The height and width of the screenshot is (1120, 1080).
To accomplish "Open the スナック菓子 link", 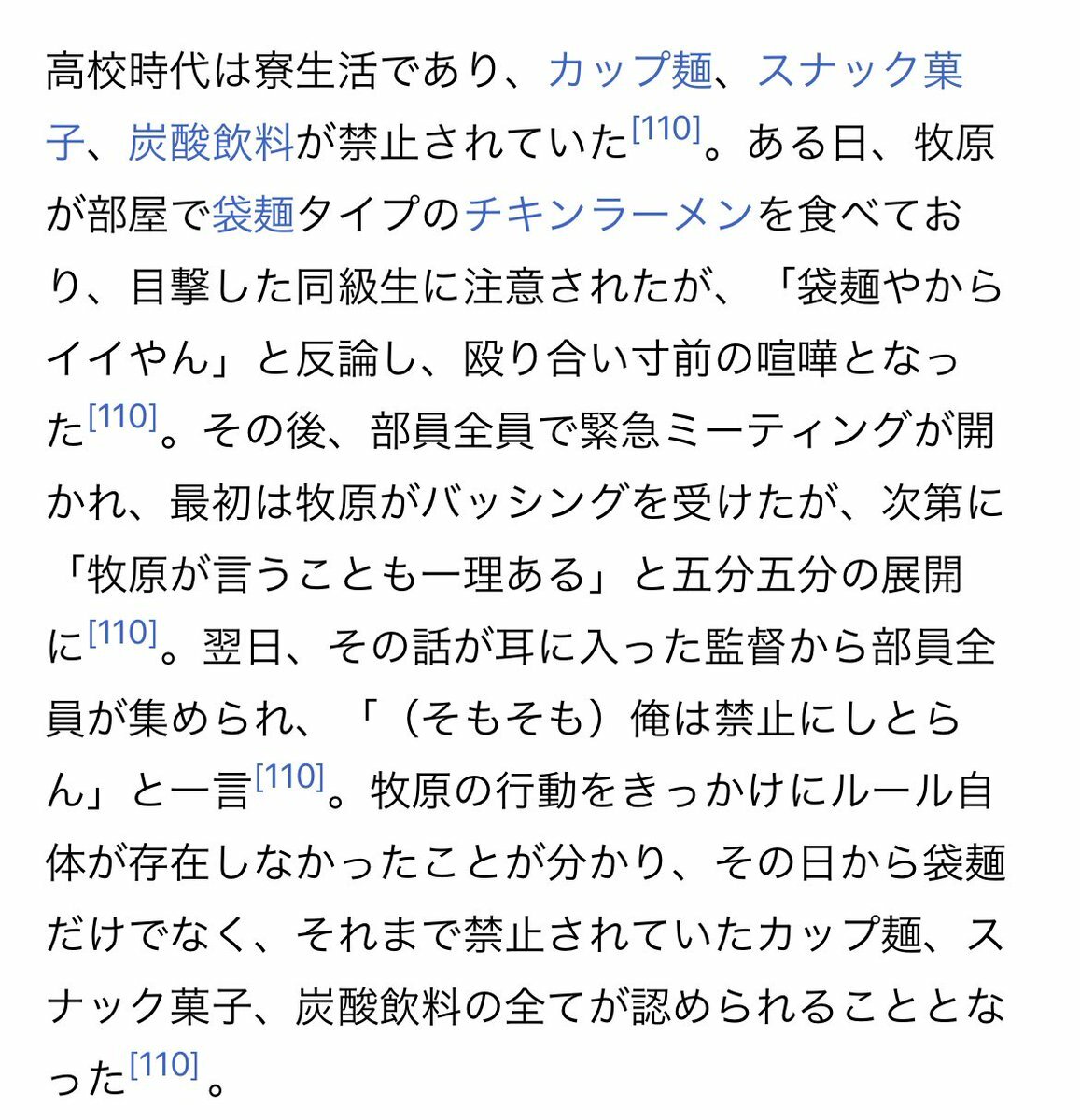I will tap(859, 70).
